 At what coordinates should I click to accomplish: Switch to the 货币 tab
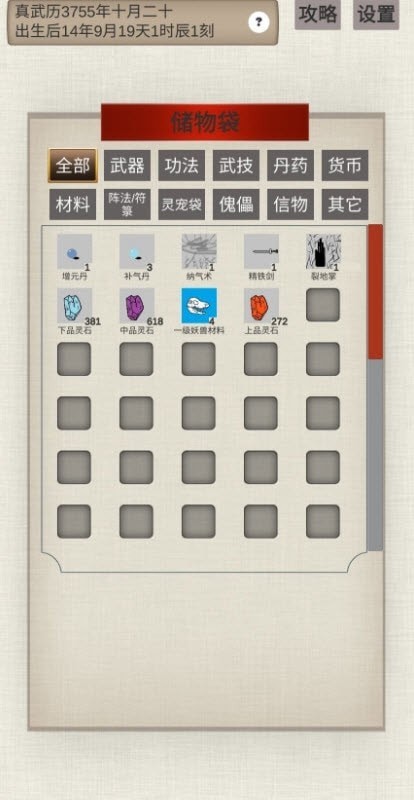point(345,165)
